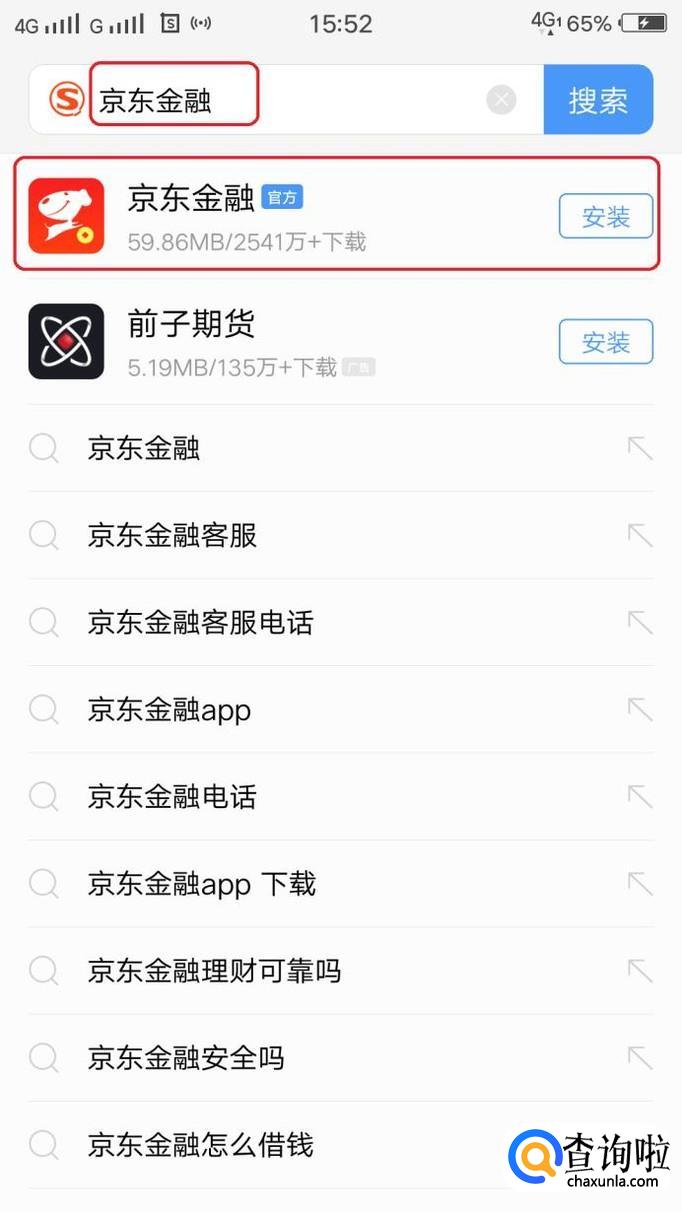The height and width of the screenshot is (1212, 682).
Task: Install the 前子期货 app
Action: point(605,343)
